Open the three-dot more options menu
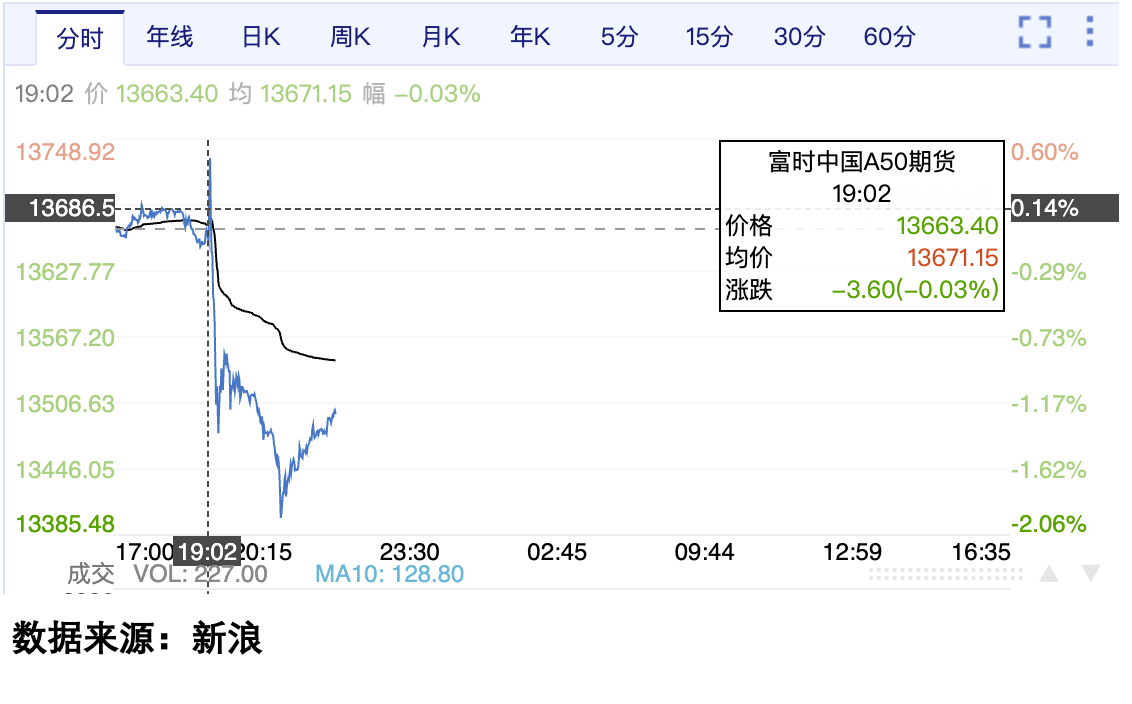This screenshot has height=704, width=1132. click(x=1090, y=31)
